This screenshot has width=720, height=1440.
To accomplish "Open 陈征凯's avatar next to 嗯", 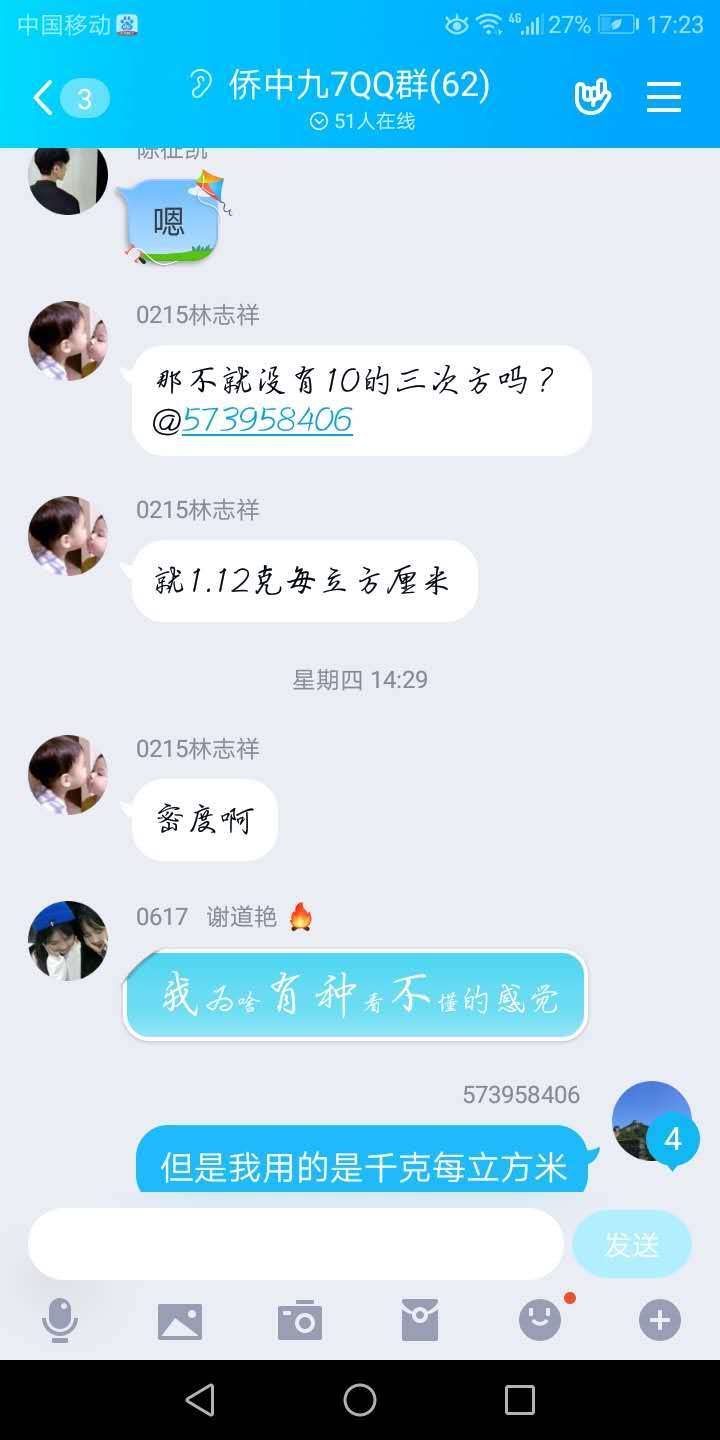I will [68, 178].
